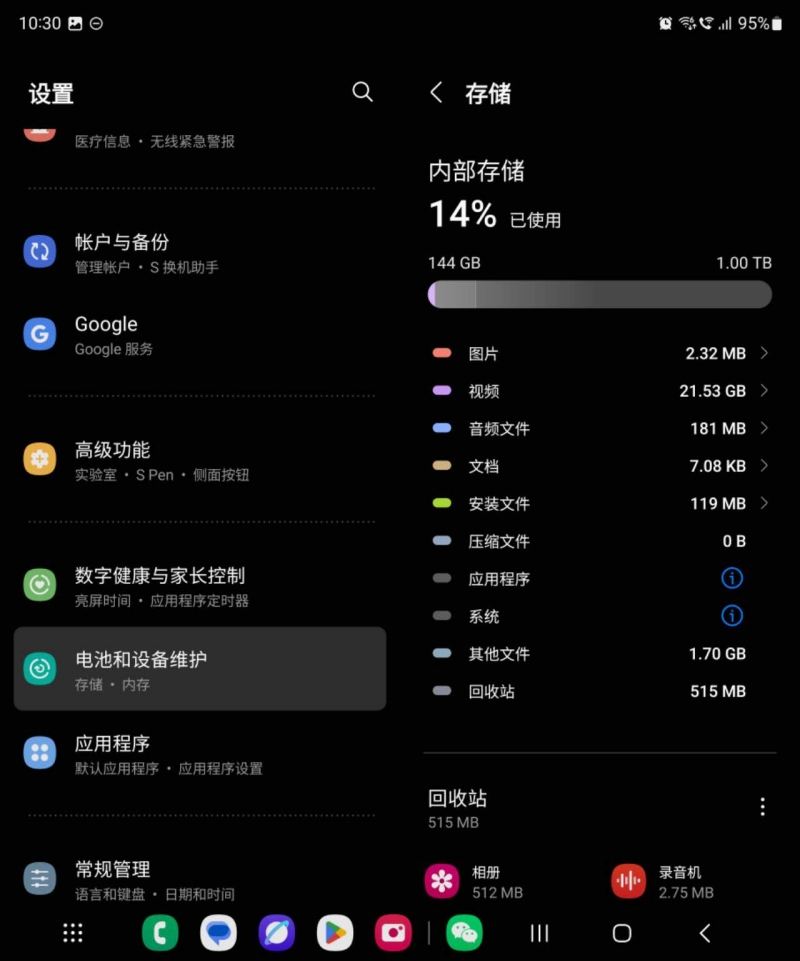Open 高级功能 settings
Screen dimensions: 800x961
coord(200,461)
